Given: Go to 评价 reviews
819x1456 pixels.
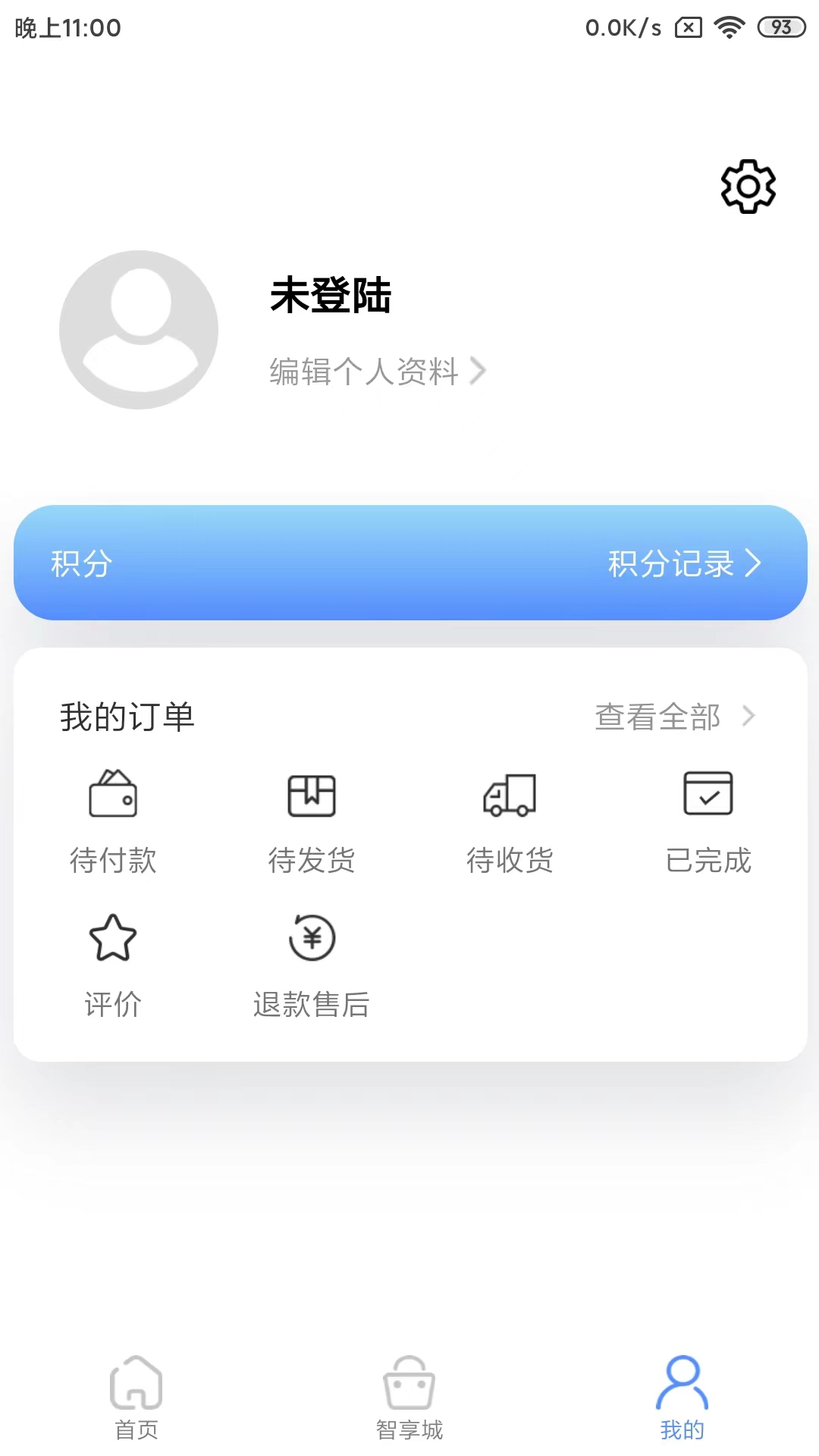Looking at the screenshot, I should tap(113, 965).
